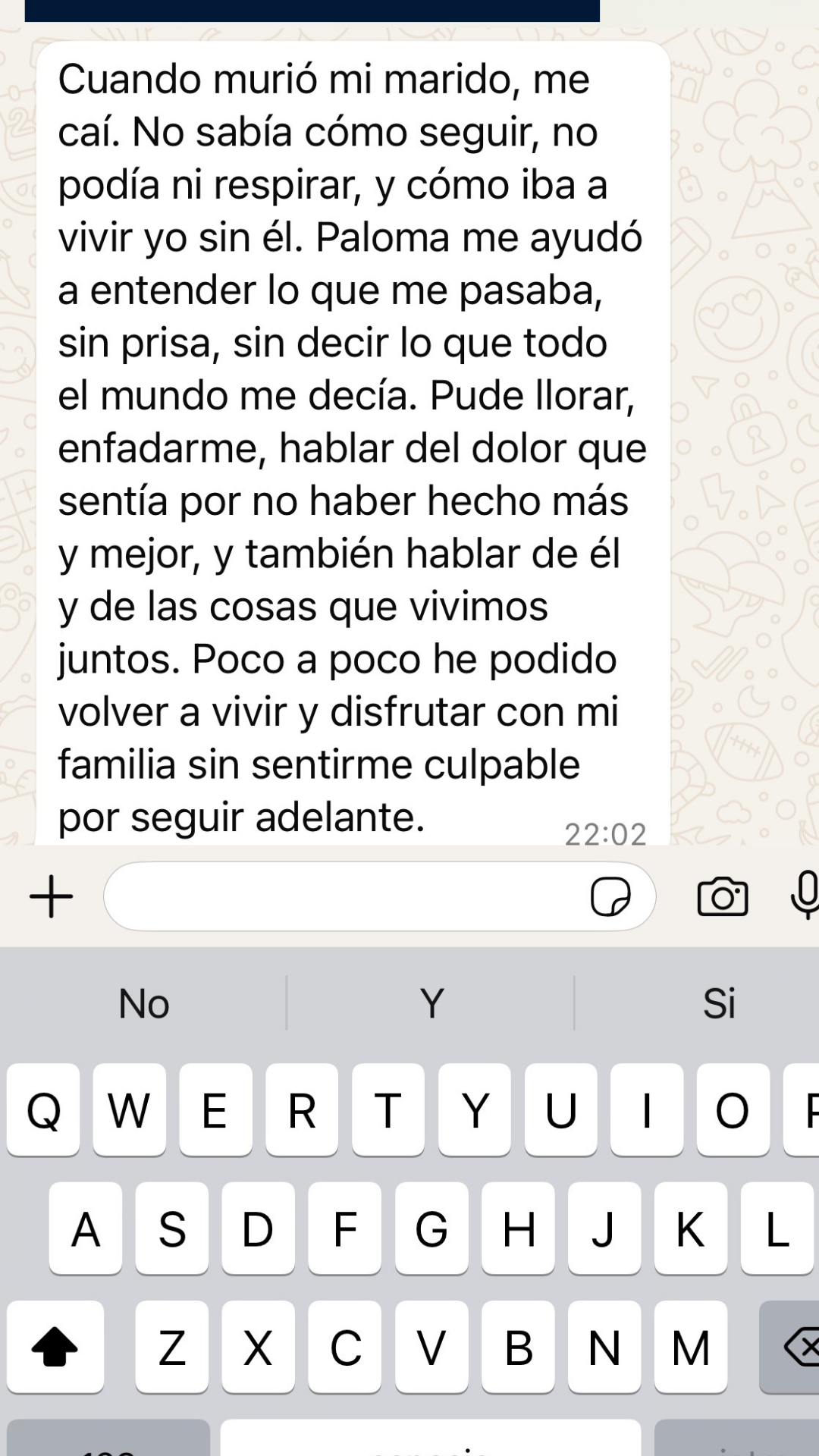
Task: Focus the message text field
Action: (x=341, y=896)
